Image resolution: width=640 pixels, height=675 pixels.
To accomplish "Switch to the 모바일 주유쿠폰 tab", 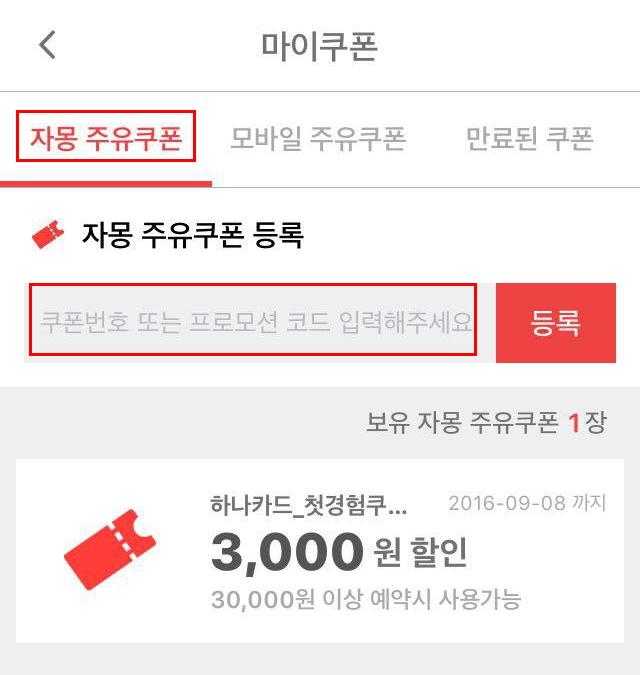I will tap(318, 139).
